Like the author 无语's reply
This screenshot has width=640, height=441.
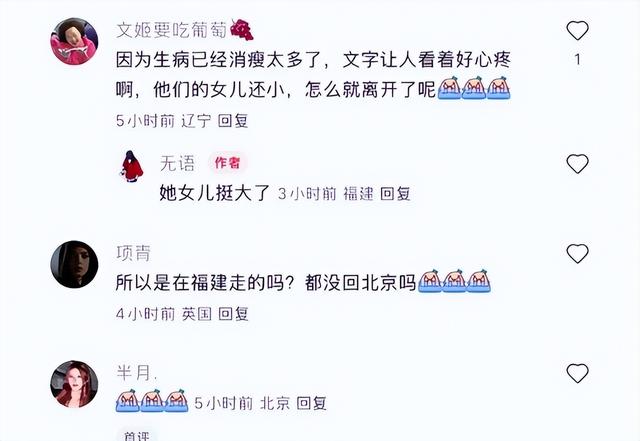578,164
